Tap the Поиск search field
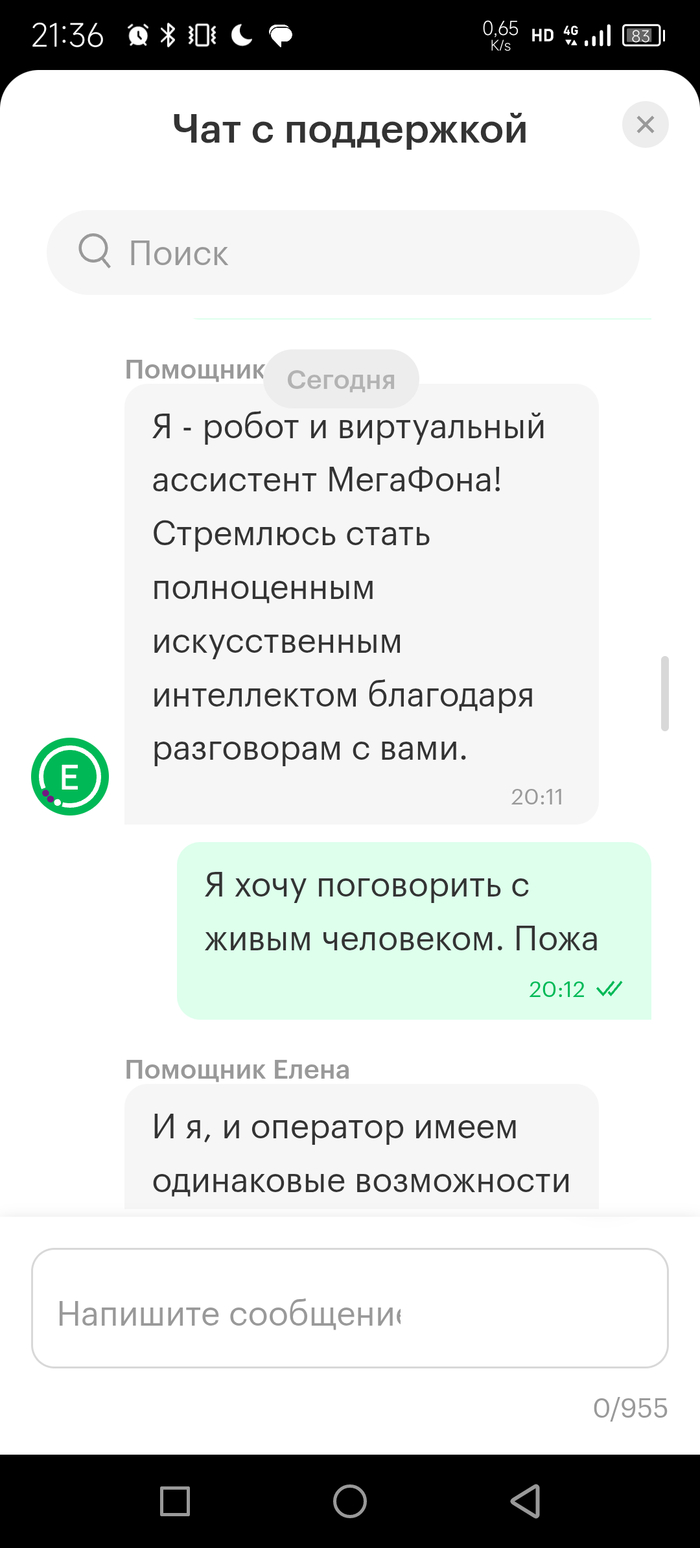This screenshot has width=700, height=1548. (x=343, y=253)
